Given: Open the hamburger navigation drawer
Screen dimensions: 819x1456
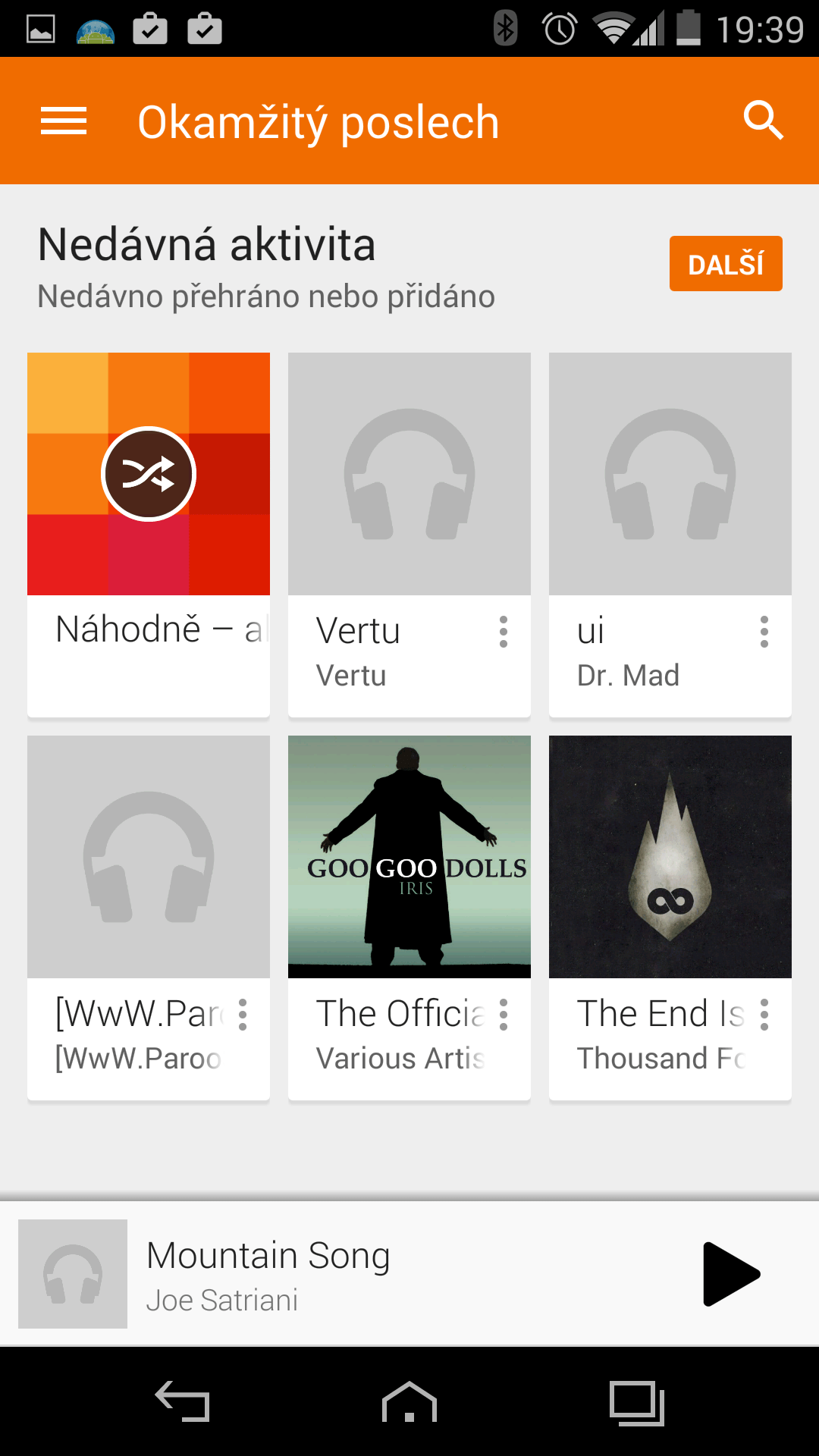Looking at the screenshot, I should coord(64,121).
